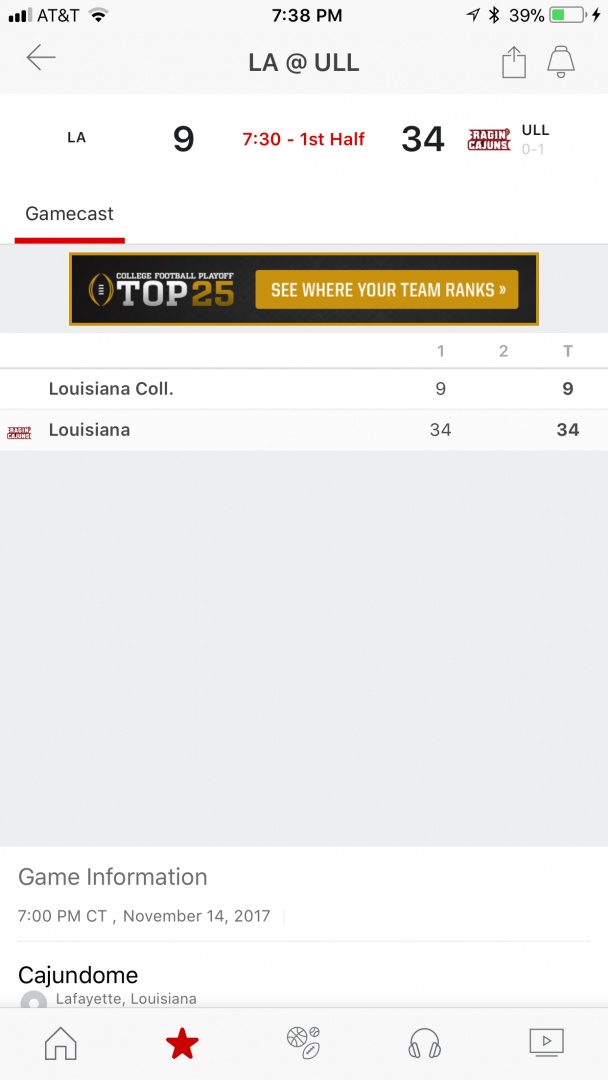Screen dimensions: 608x1080
Task: Share this LA @ ULL game
Action: [513, 62]
